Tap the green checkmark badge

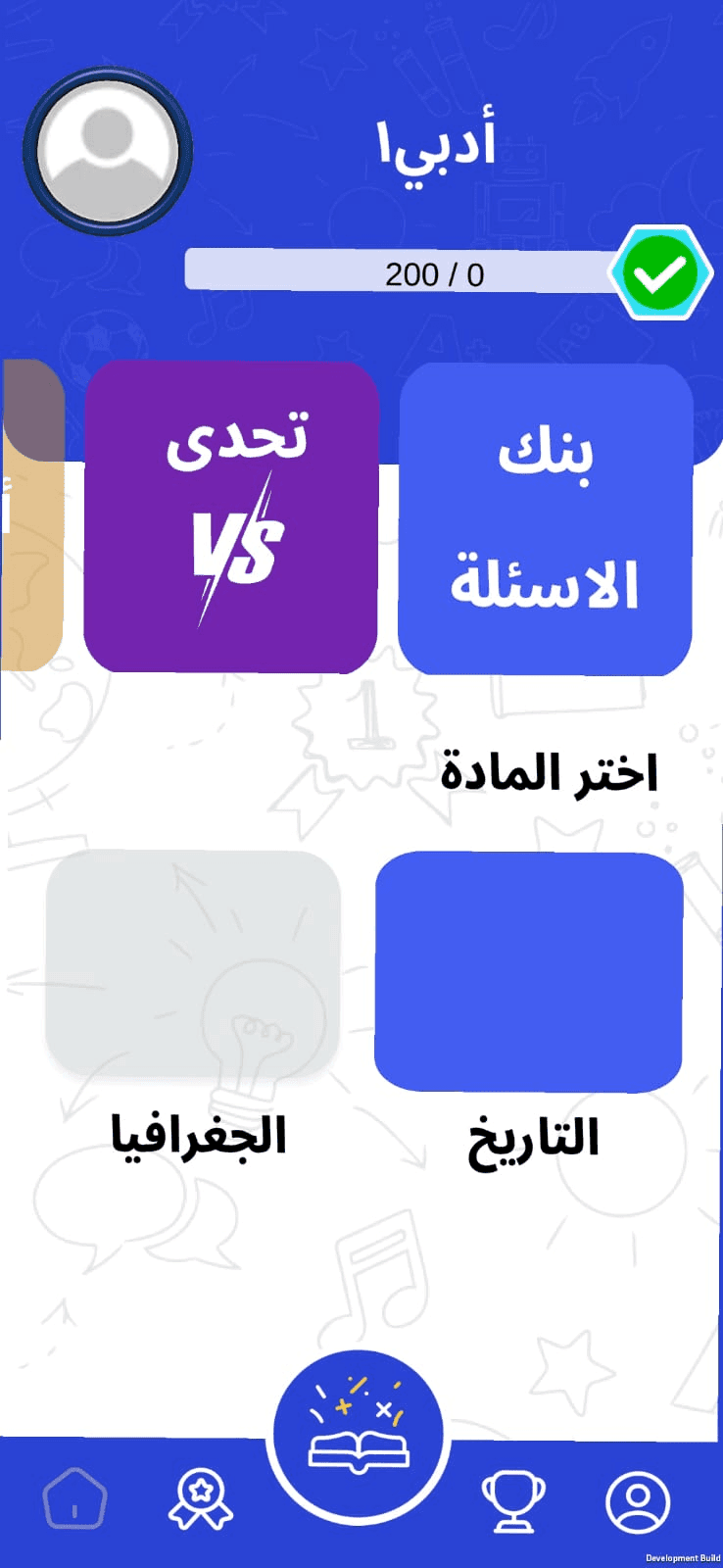pyautogui.click(x=661, y=273)
